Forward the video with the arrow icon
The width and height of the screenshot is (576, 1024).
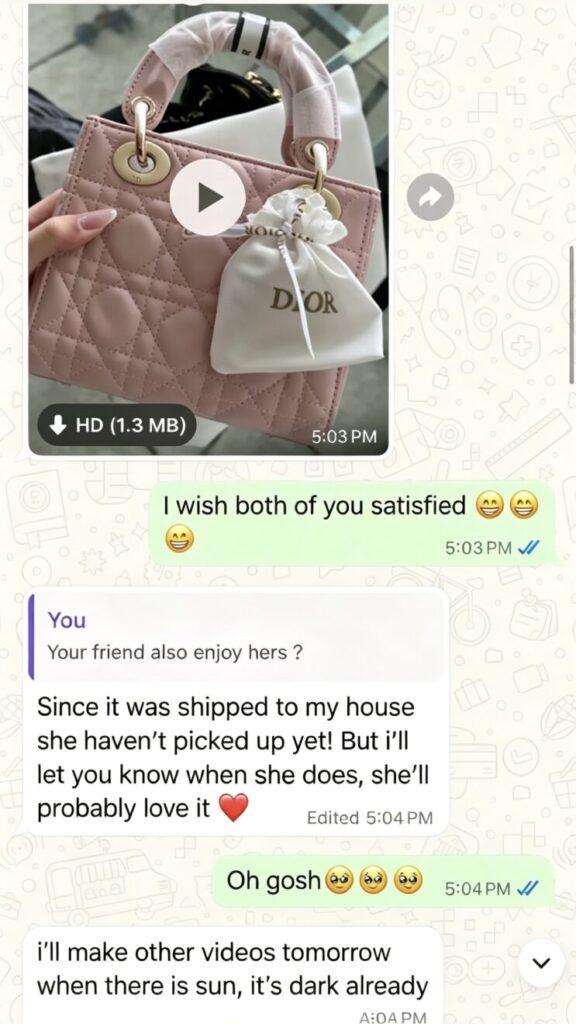430,197
